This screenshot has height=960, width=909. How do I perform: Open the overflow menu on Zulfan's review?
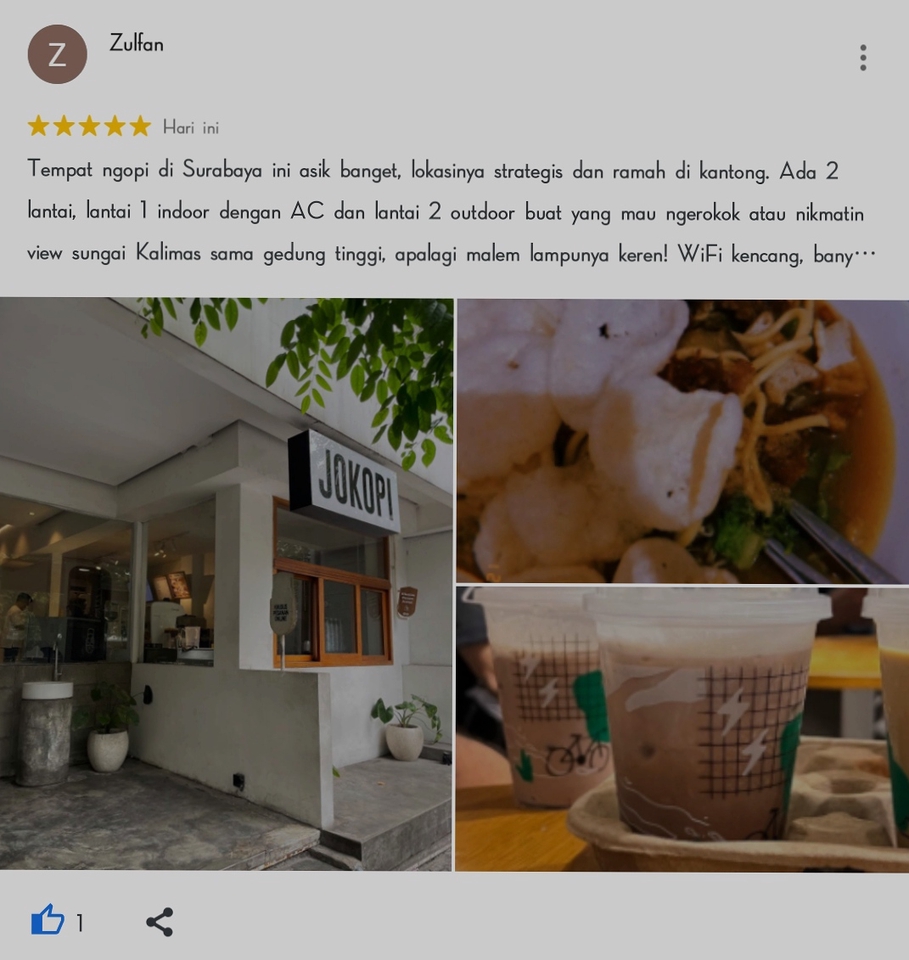(x=863, y=58)
